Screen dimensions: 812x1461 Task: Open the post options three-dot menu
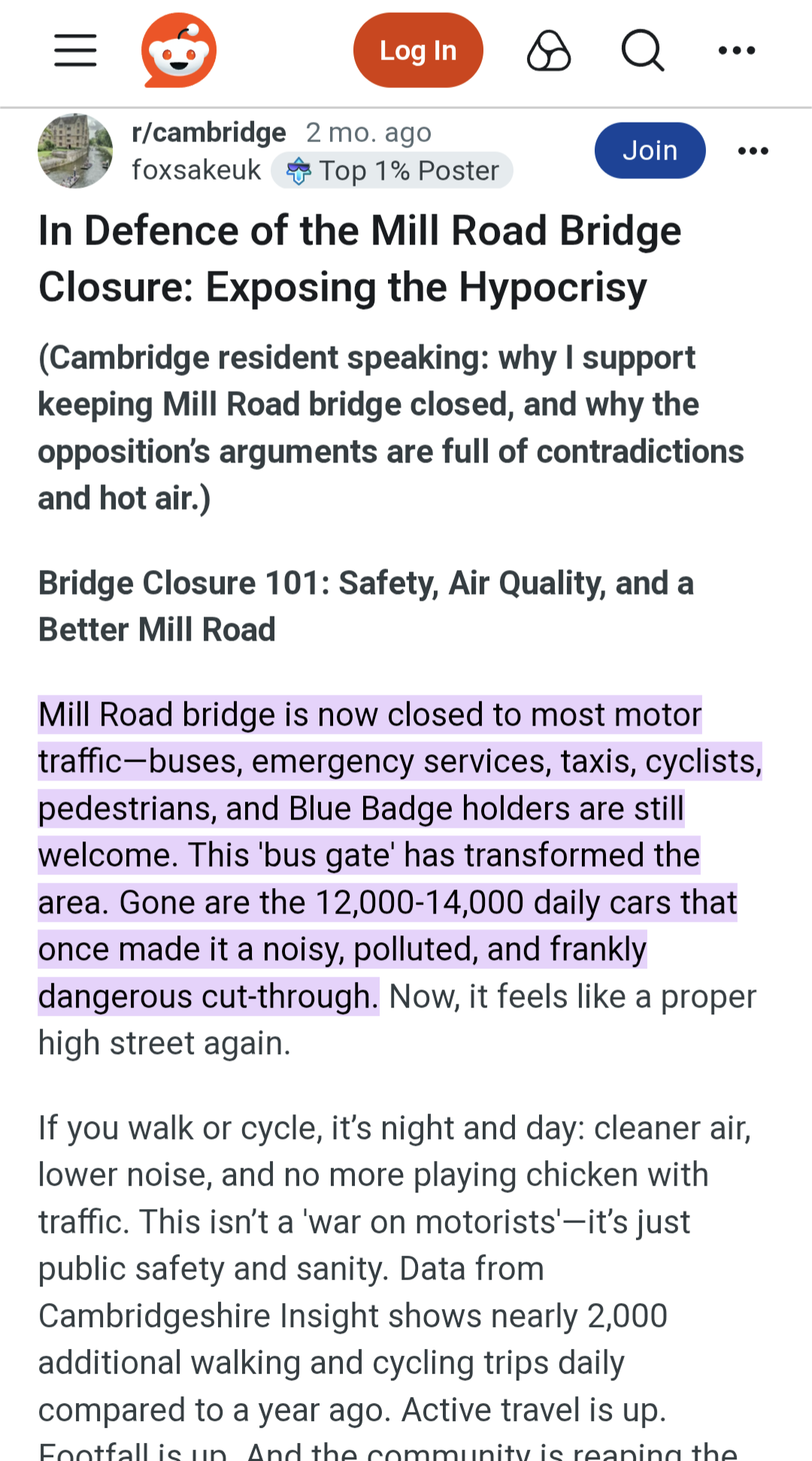point(753,150)
